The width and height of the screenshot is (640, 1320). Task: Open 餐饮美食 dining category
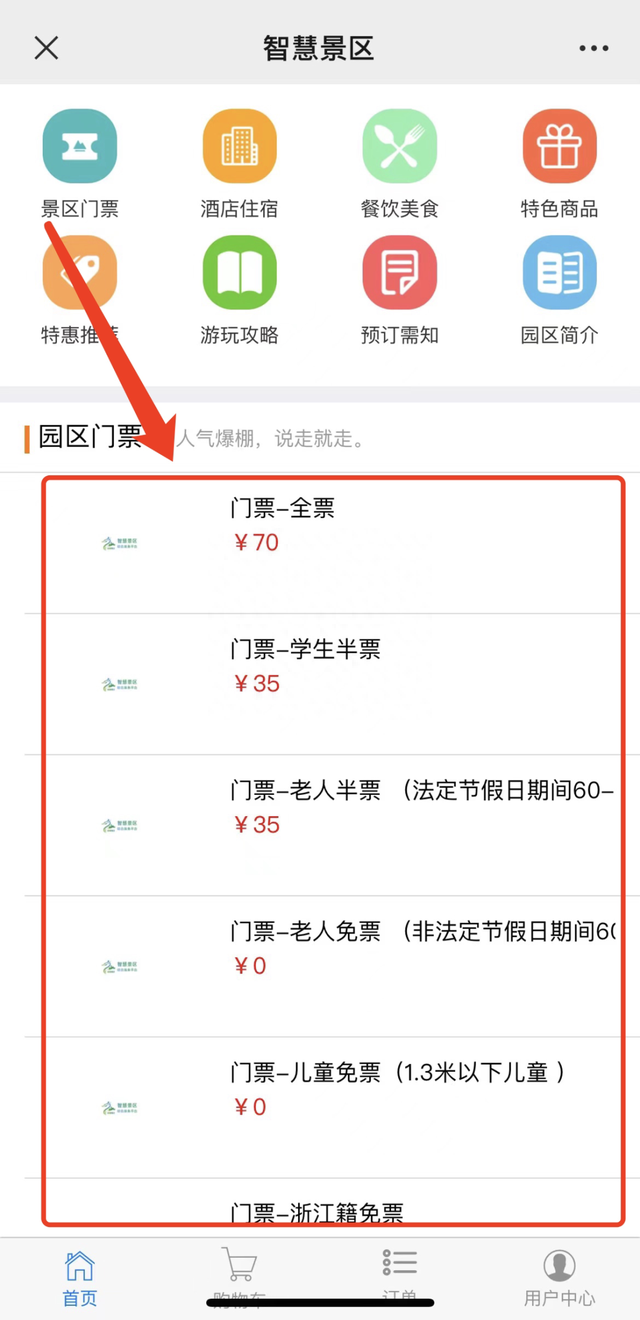coord(400,164)
